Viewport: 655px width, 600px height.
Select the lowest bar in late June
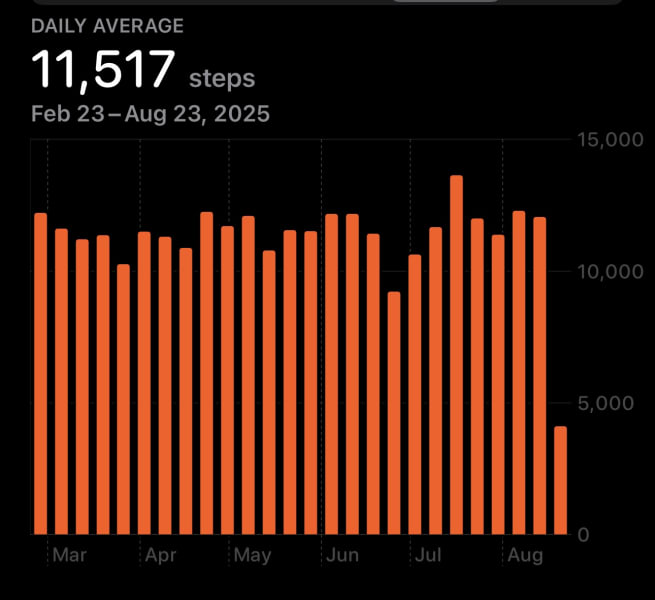[x=394, y=412]
